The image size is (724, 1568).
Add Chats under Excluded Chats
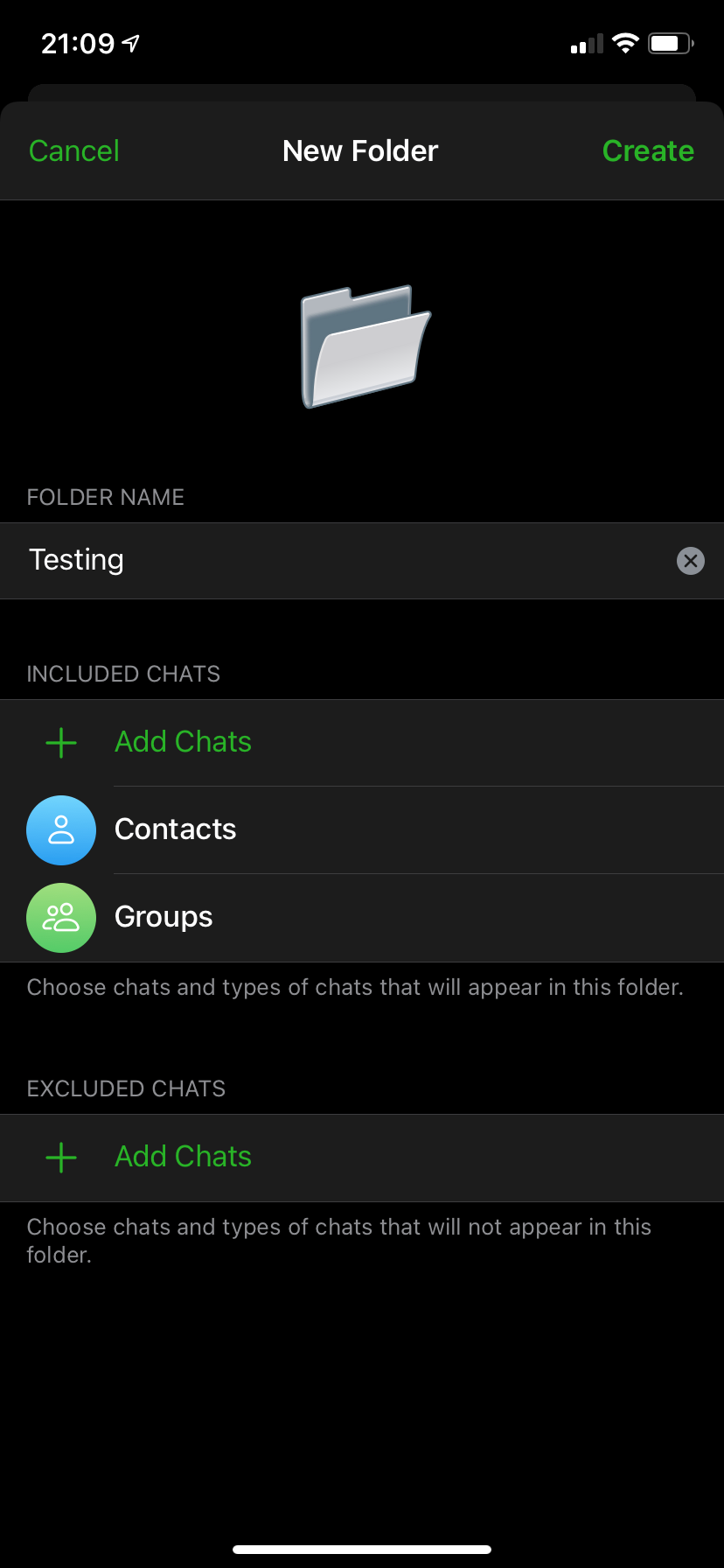(183, 1157)
